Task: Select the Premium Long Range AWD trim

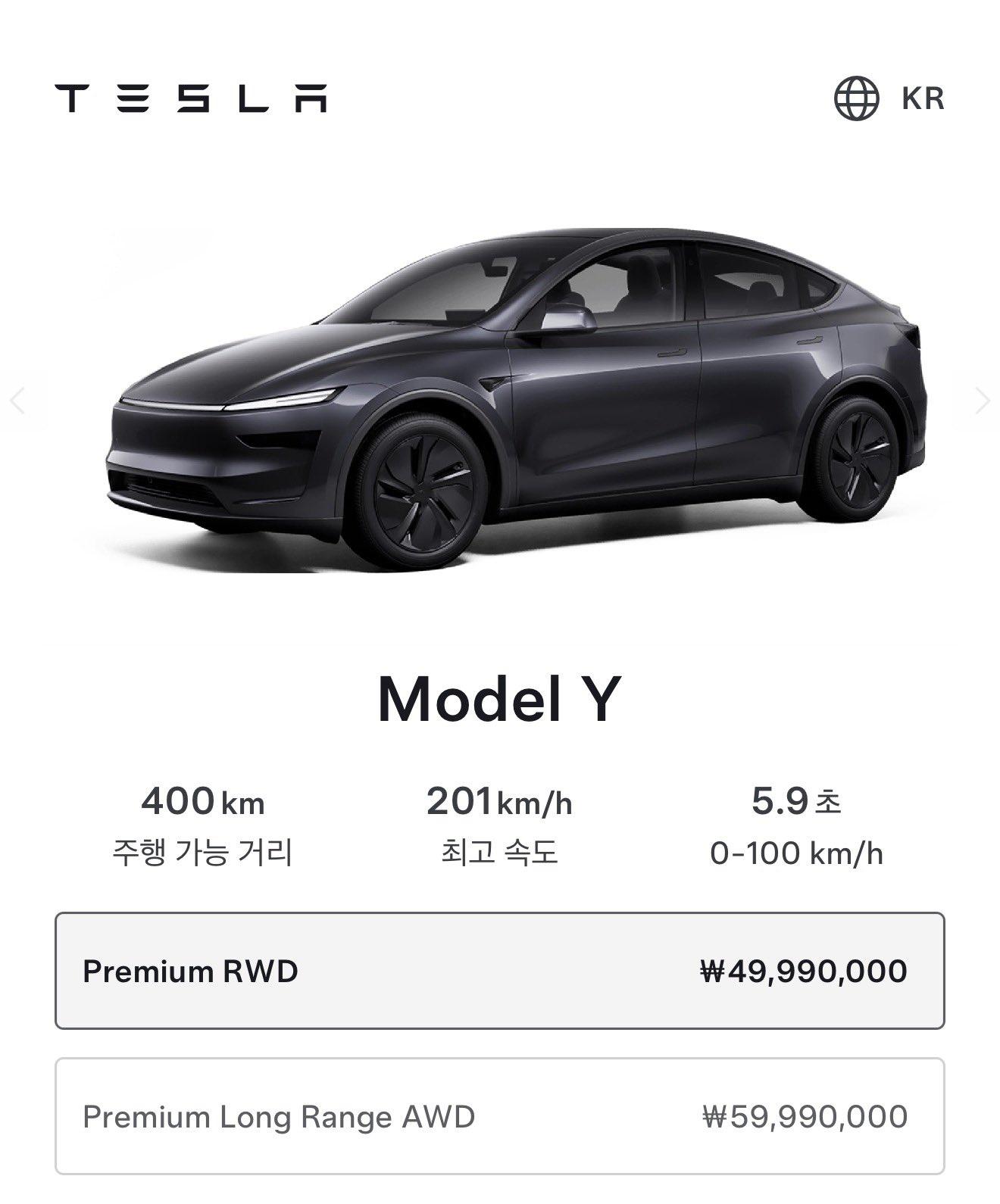Action: pos(499,1116)
